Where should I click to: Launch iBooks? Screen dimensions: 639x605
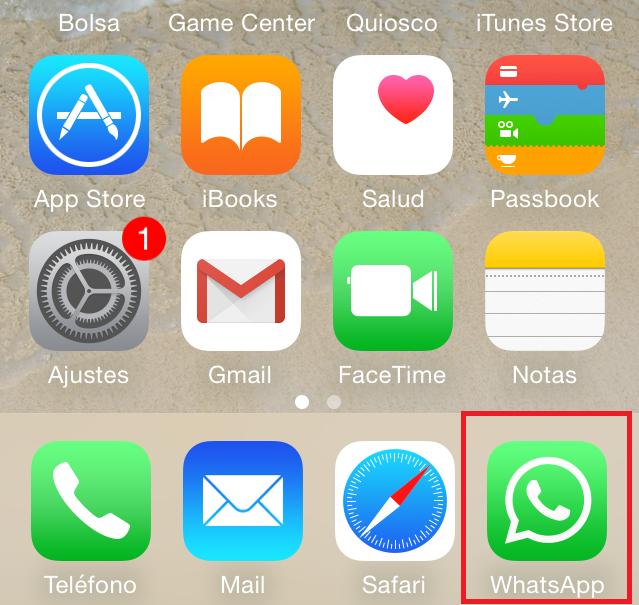pos(241,115)
